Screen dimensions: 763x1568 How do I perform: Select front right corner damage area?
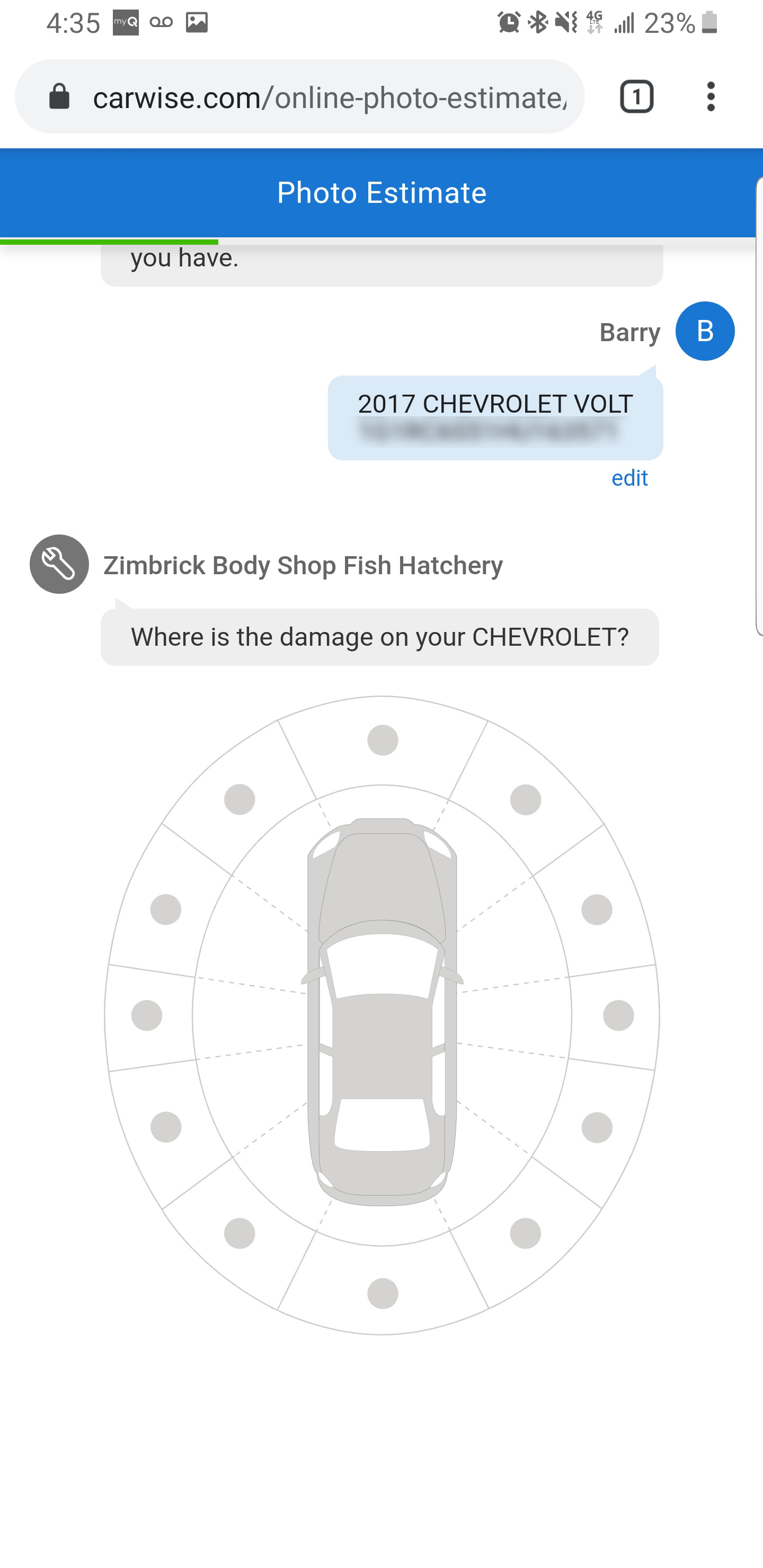click(526, 799)
